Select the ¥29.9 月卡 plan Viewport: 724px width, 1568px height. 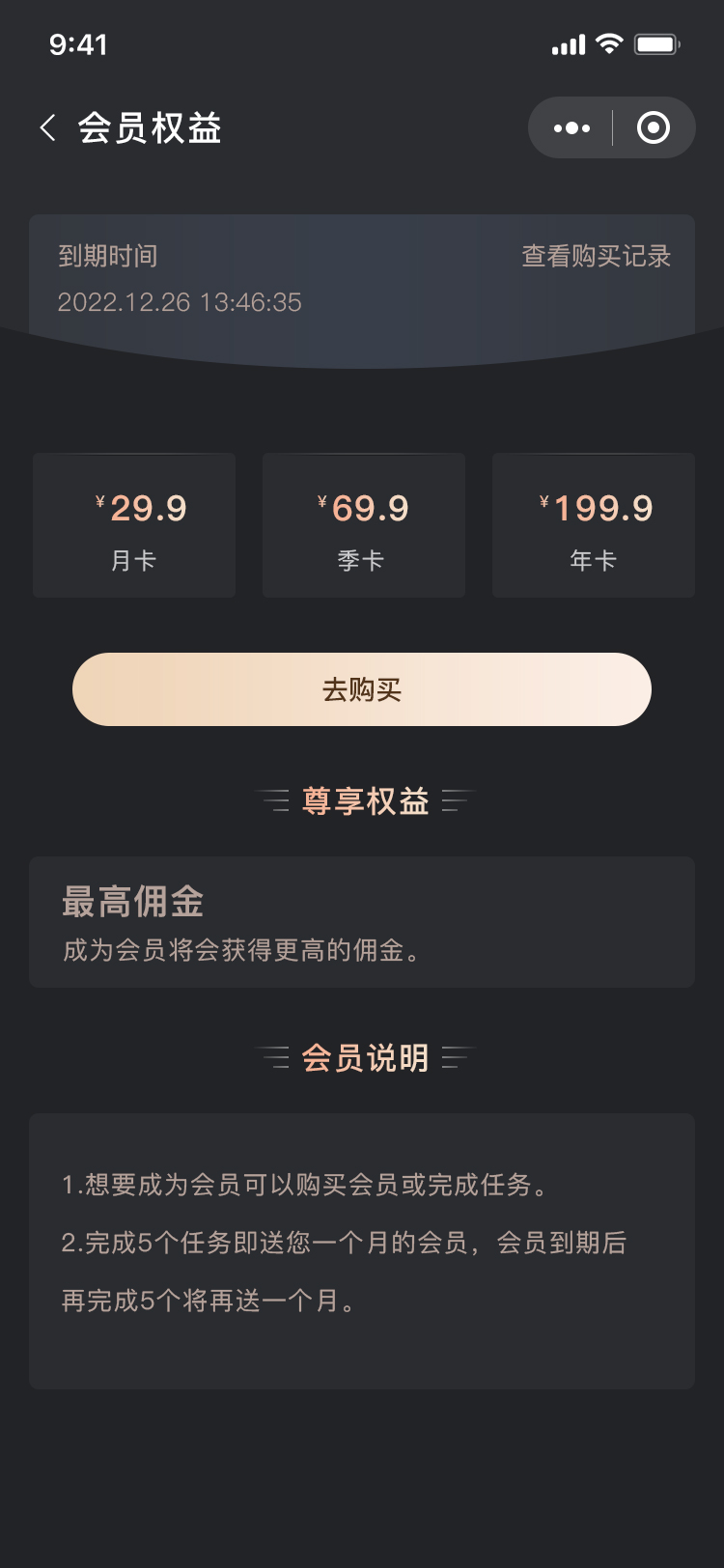pos(134,525)
